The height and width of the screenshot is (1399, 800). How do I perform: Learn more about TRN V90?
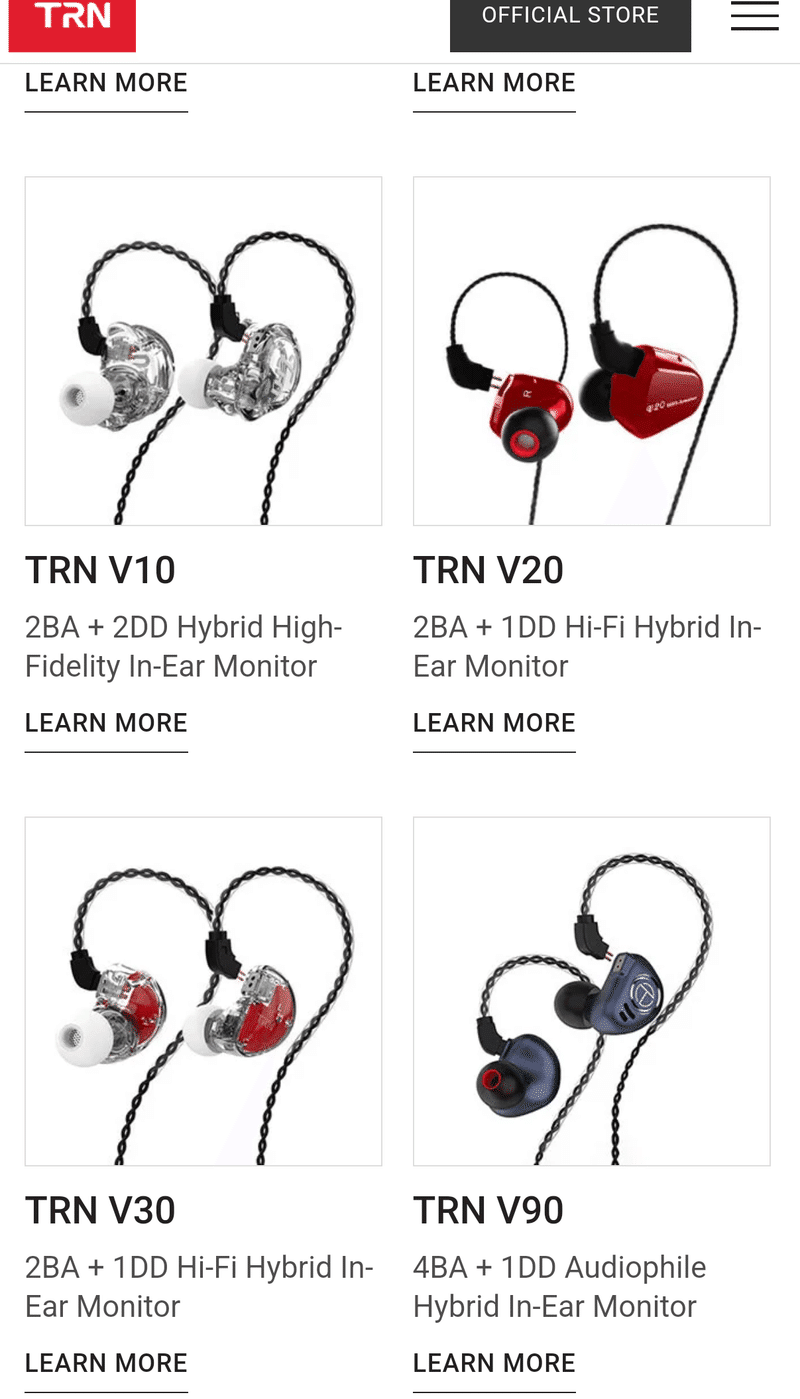[x=494, y=1363]
